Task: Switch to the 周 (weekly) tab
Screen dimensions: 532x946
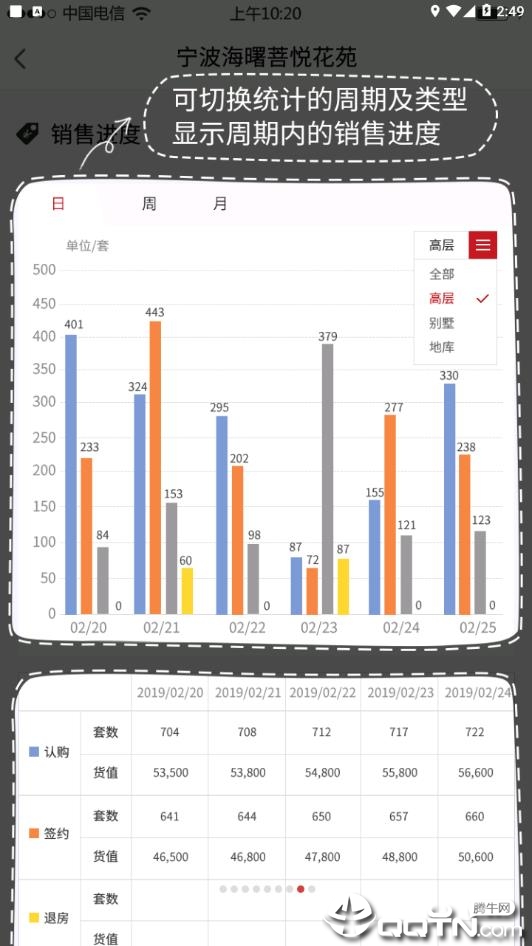Action: (149, 203)
